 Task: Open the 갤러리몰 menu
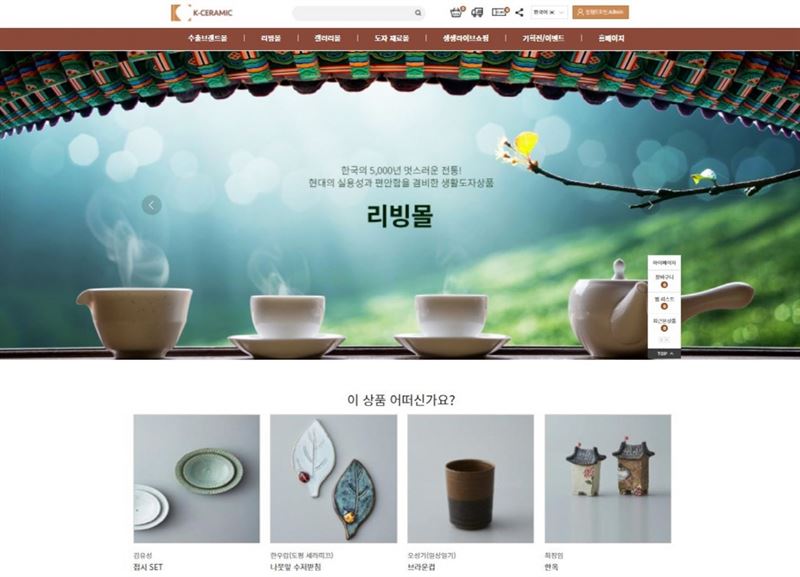(x=327, y=38)
